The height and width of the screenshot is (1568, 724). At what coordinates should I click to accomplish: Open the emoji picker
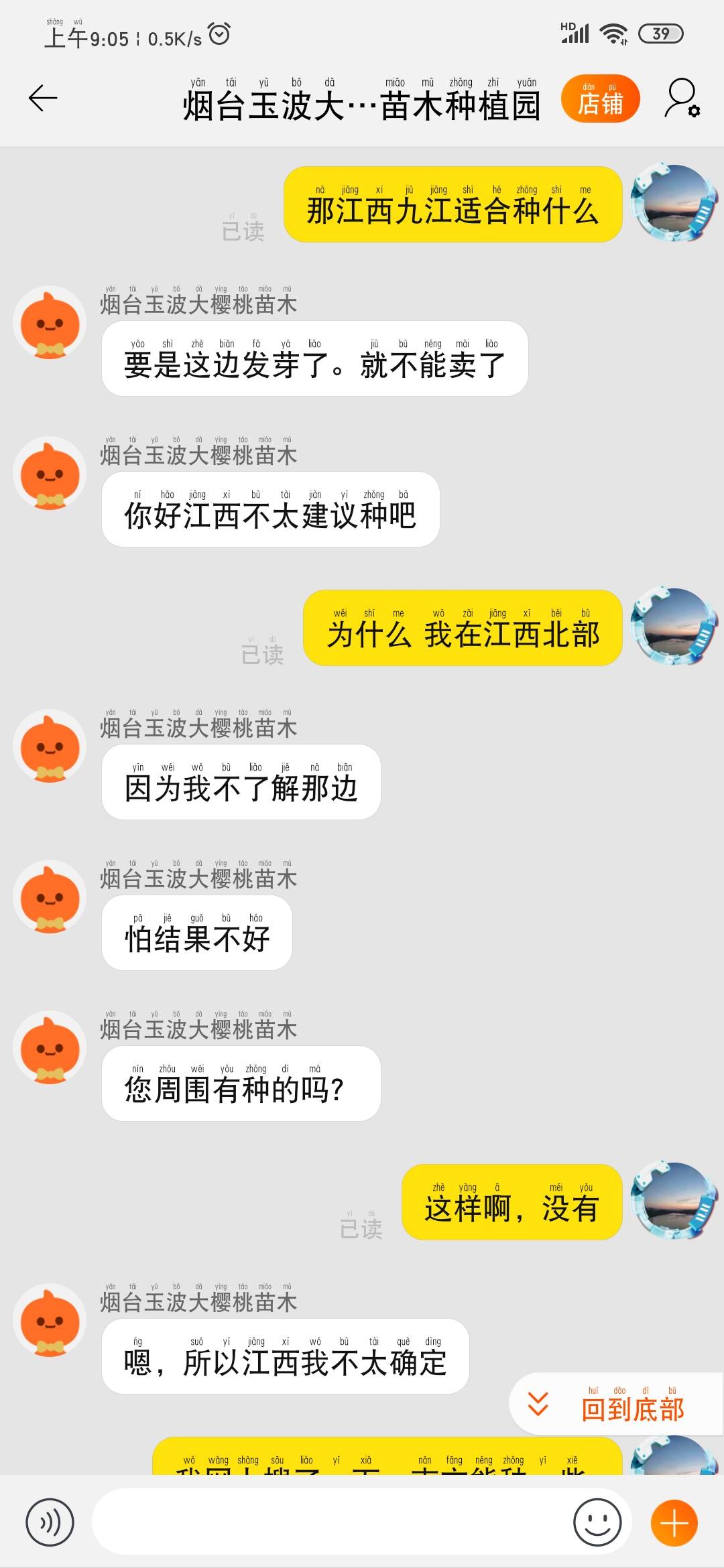[597, 1522]
